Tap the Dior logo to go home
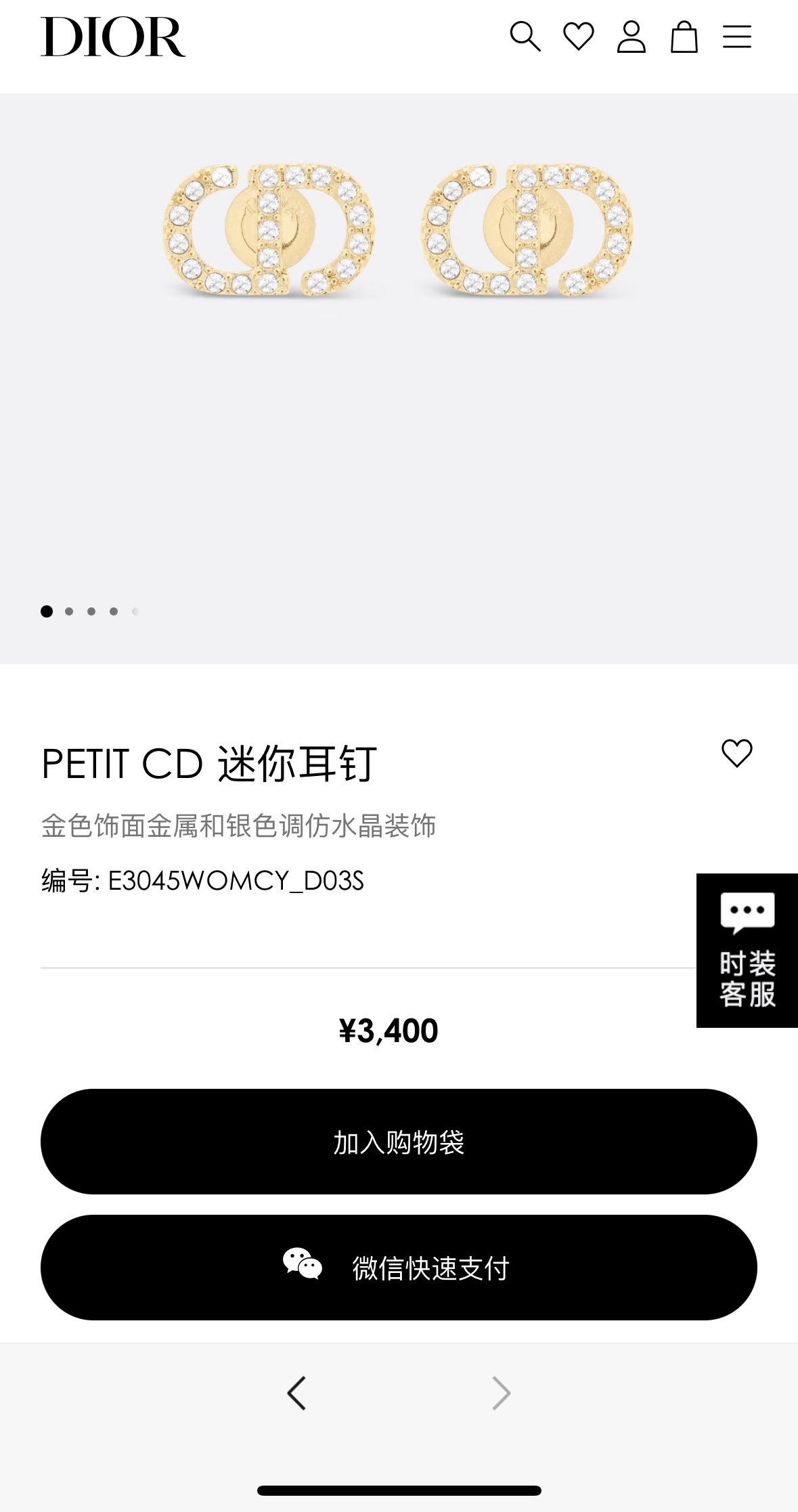Viewport: 798px width, 1512px height. point(113,37)
